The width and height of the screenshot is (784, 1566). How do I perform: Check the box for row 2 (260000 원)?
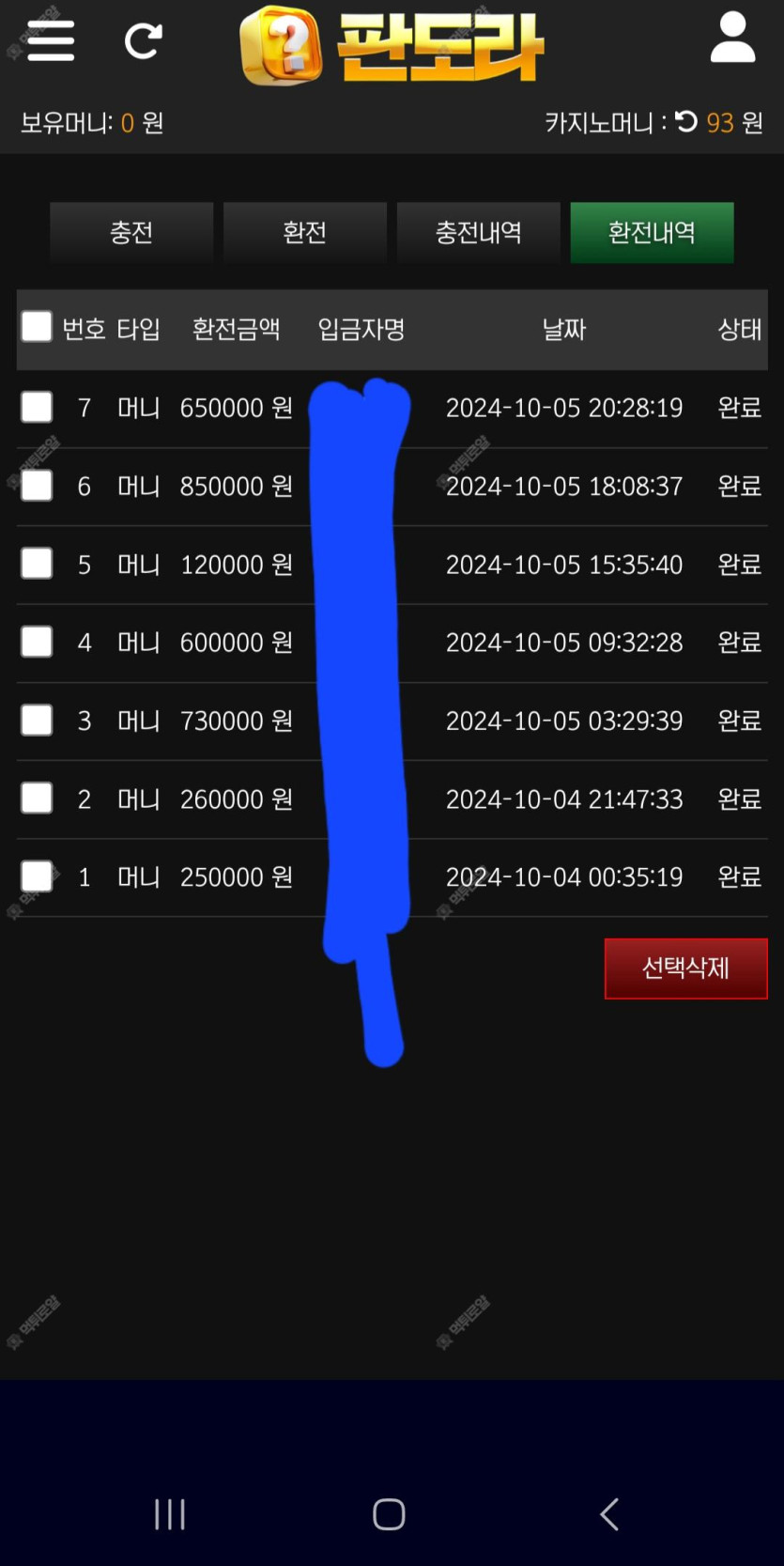tap(37, 799)
